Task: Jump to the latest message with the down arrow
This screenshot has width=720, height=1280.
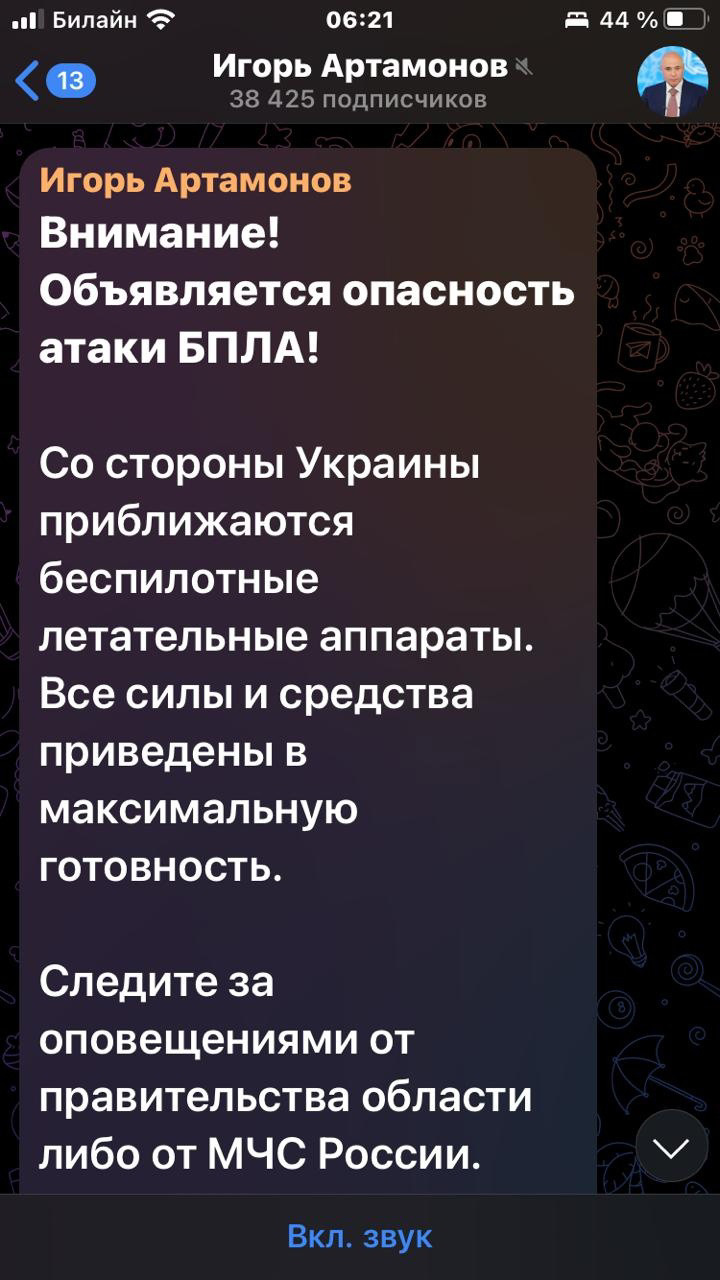Action: pyautogui.click(x=671, y=1146)
